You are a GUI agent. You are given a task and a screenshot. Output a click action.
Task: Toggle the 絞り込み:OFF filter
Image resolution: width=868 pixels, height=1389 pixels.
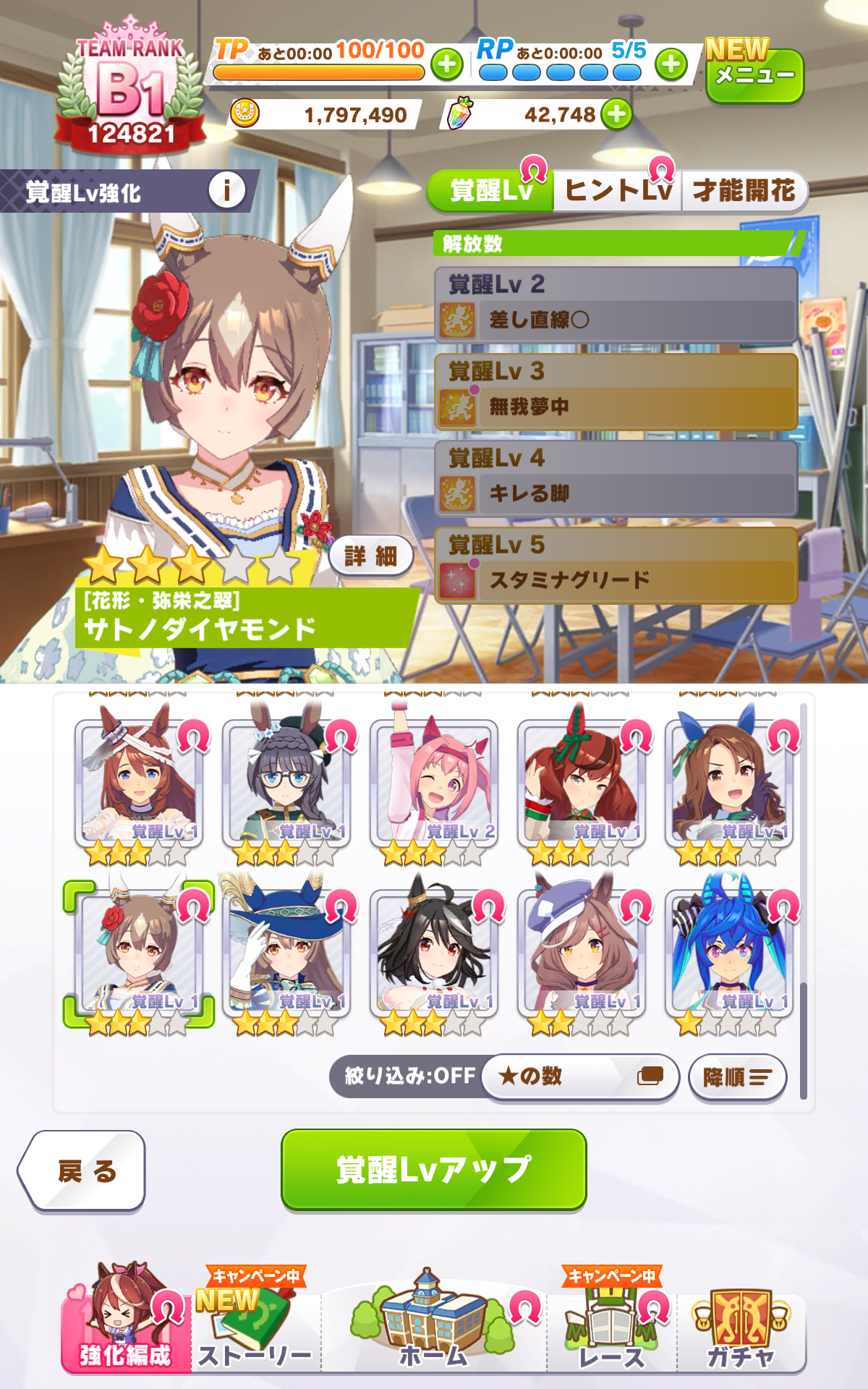409,1076
